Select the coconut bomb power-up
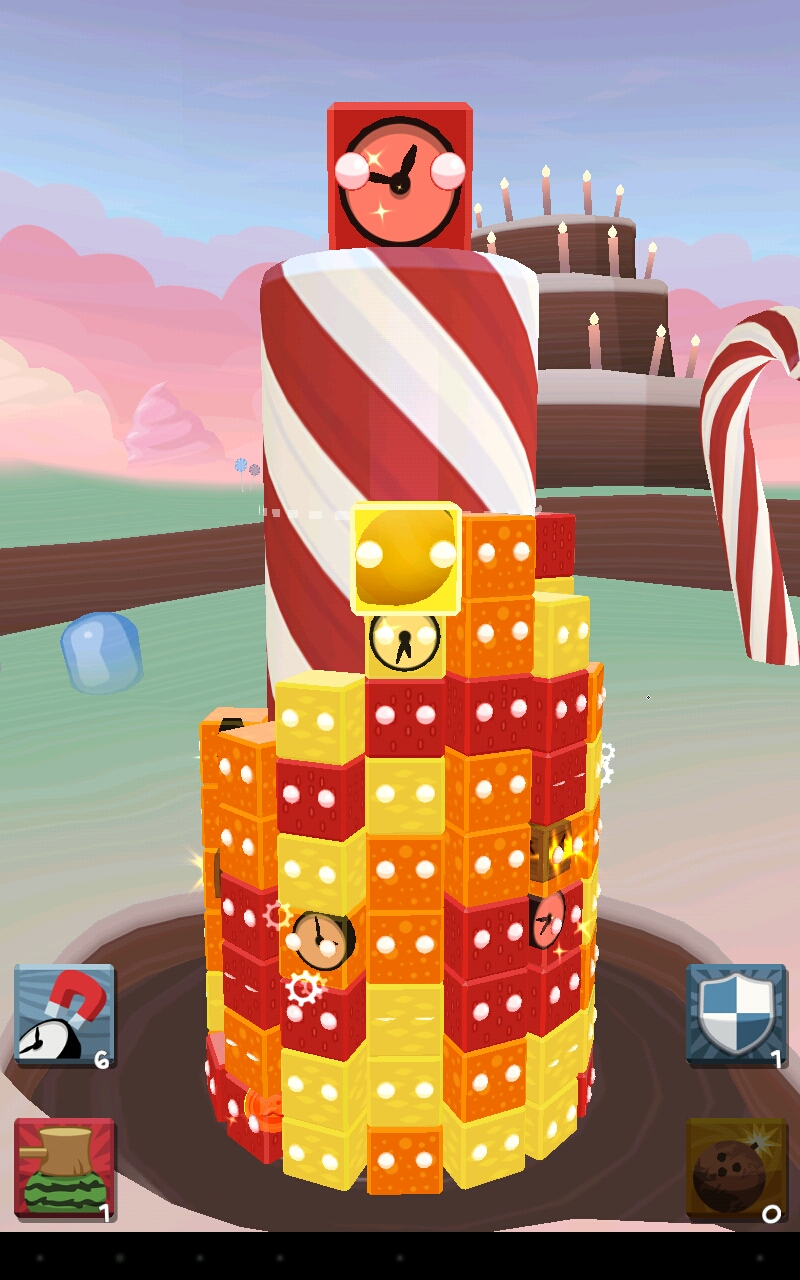 [x=736, y=1168]
